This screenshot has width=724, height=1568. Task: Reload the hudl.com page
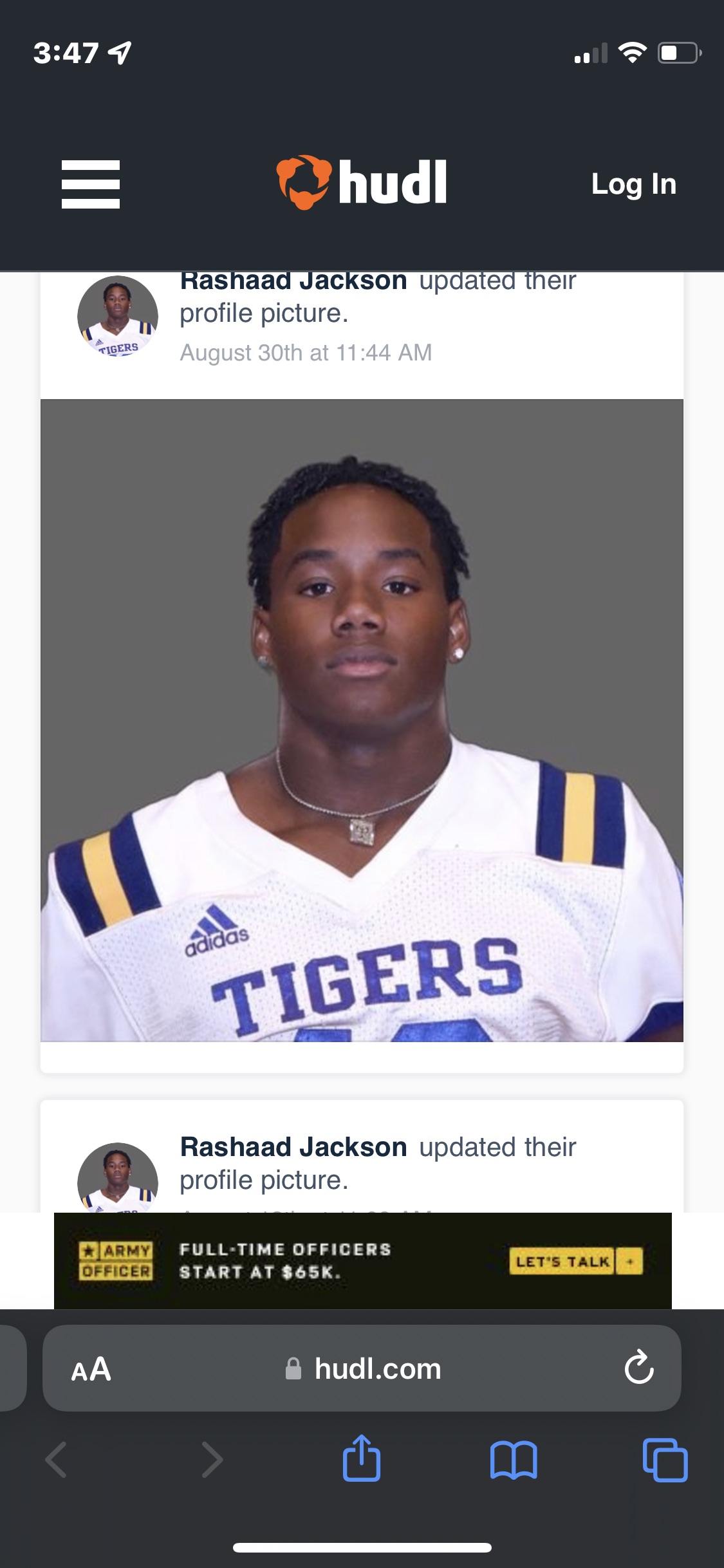pos(639,1368)
